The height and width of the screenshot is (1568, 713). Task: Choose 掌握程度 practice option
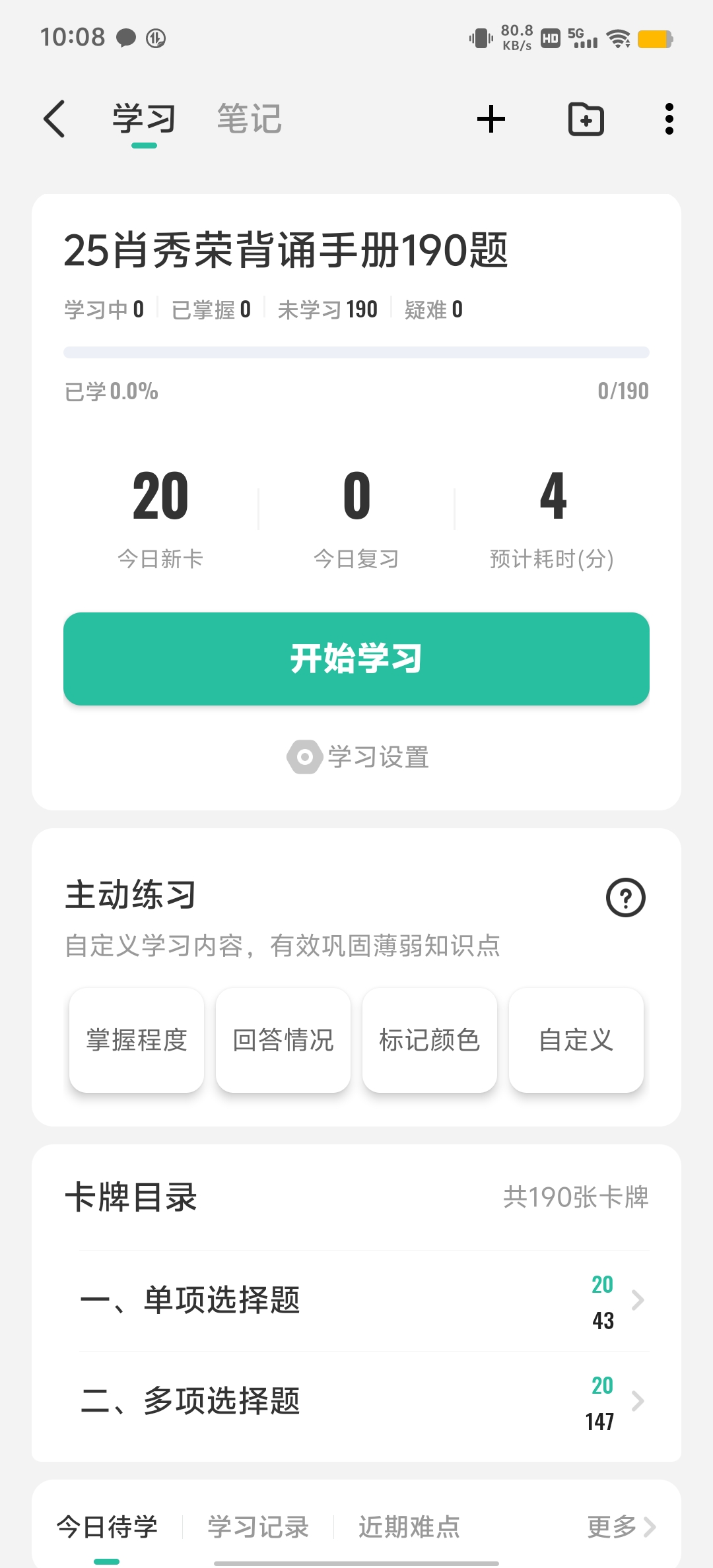(137, 1040)
